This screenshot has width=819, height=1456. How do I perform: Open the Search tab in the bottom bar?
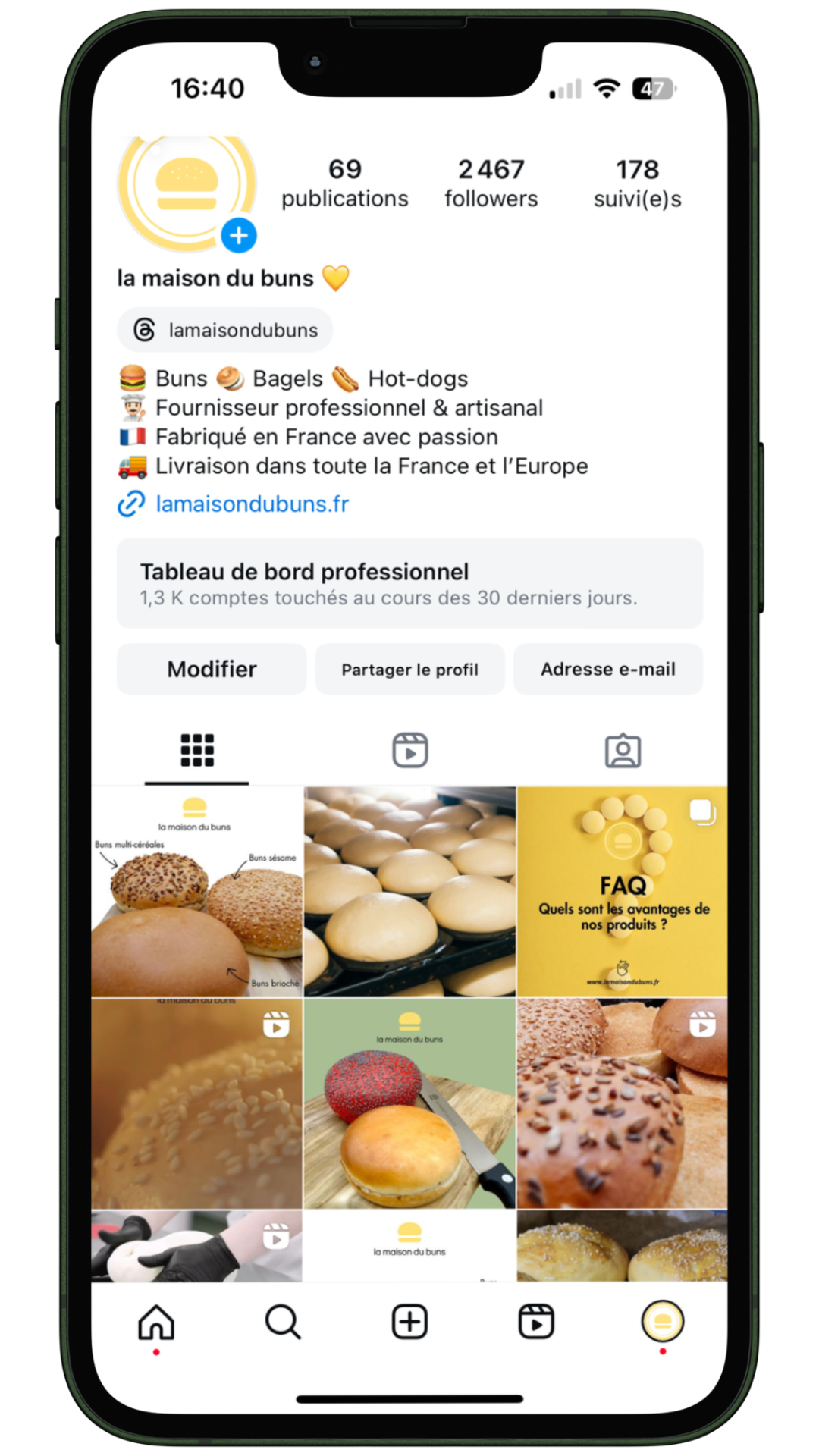(283, 1323)
